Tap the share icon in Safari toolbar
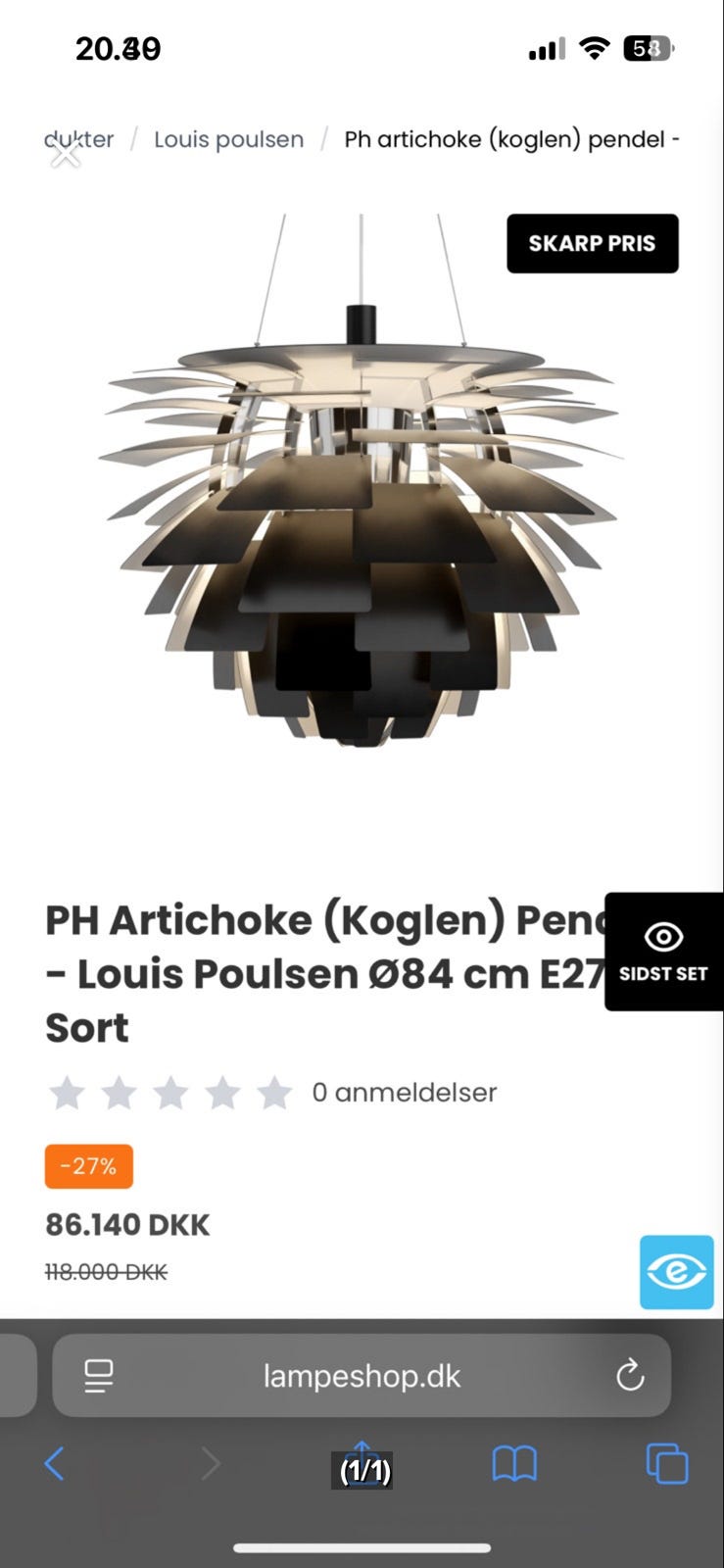This screenshot has width=724, height=1568. [362, 1463]
